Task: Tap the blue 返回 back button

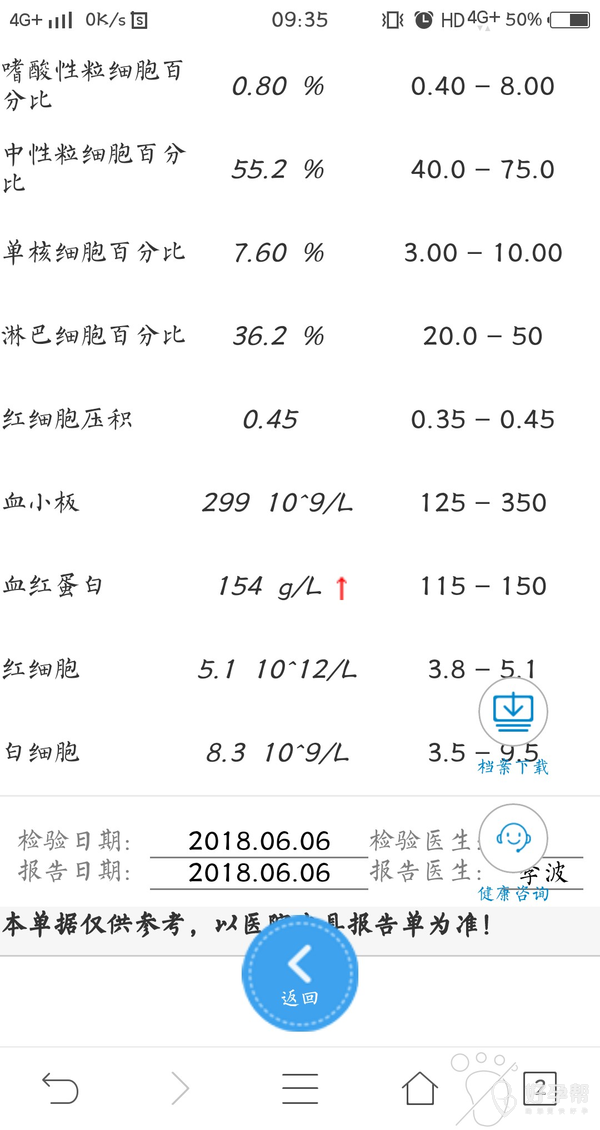Action: (300, 971)
